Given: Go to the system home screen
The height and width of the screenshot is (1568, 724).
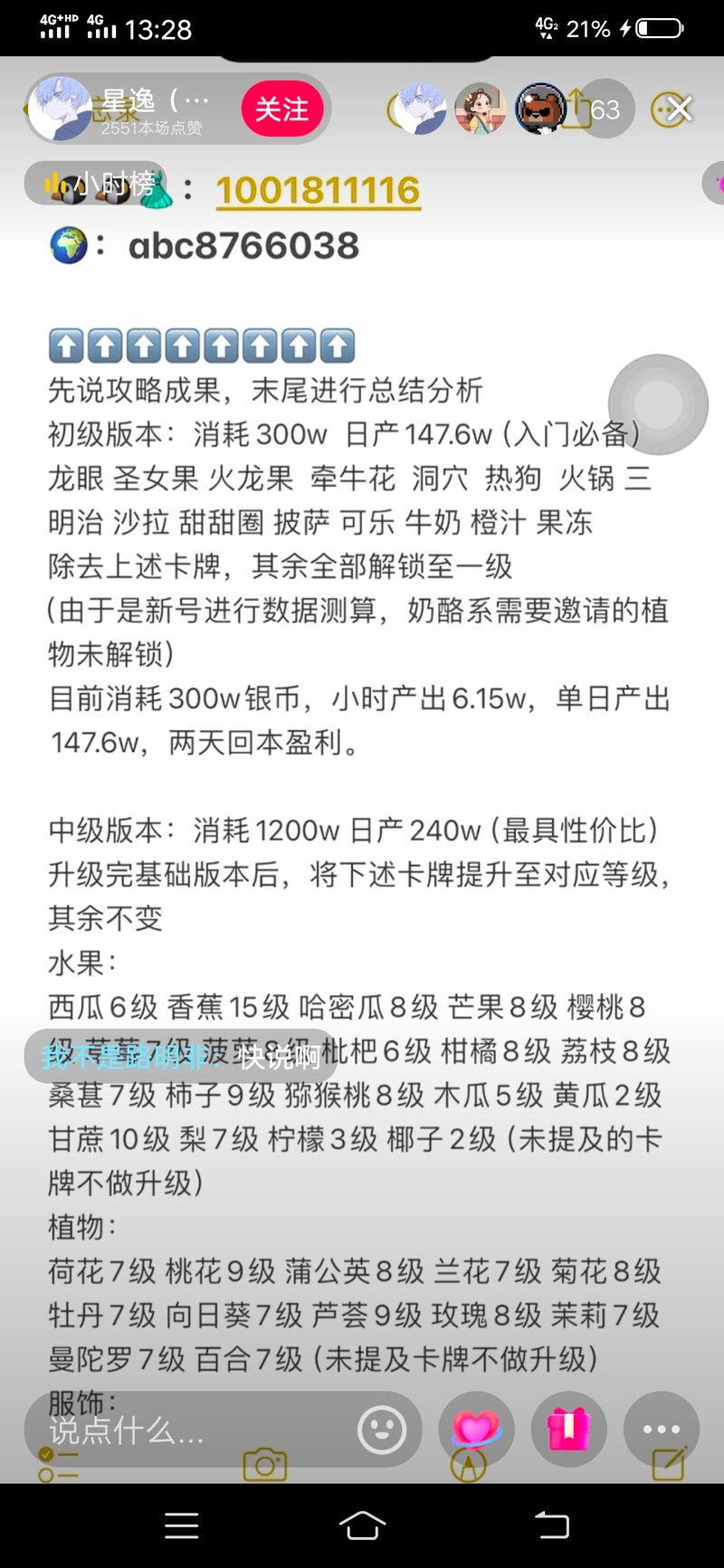Looking at the screenshot, I should point(362,1525).
